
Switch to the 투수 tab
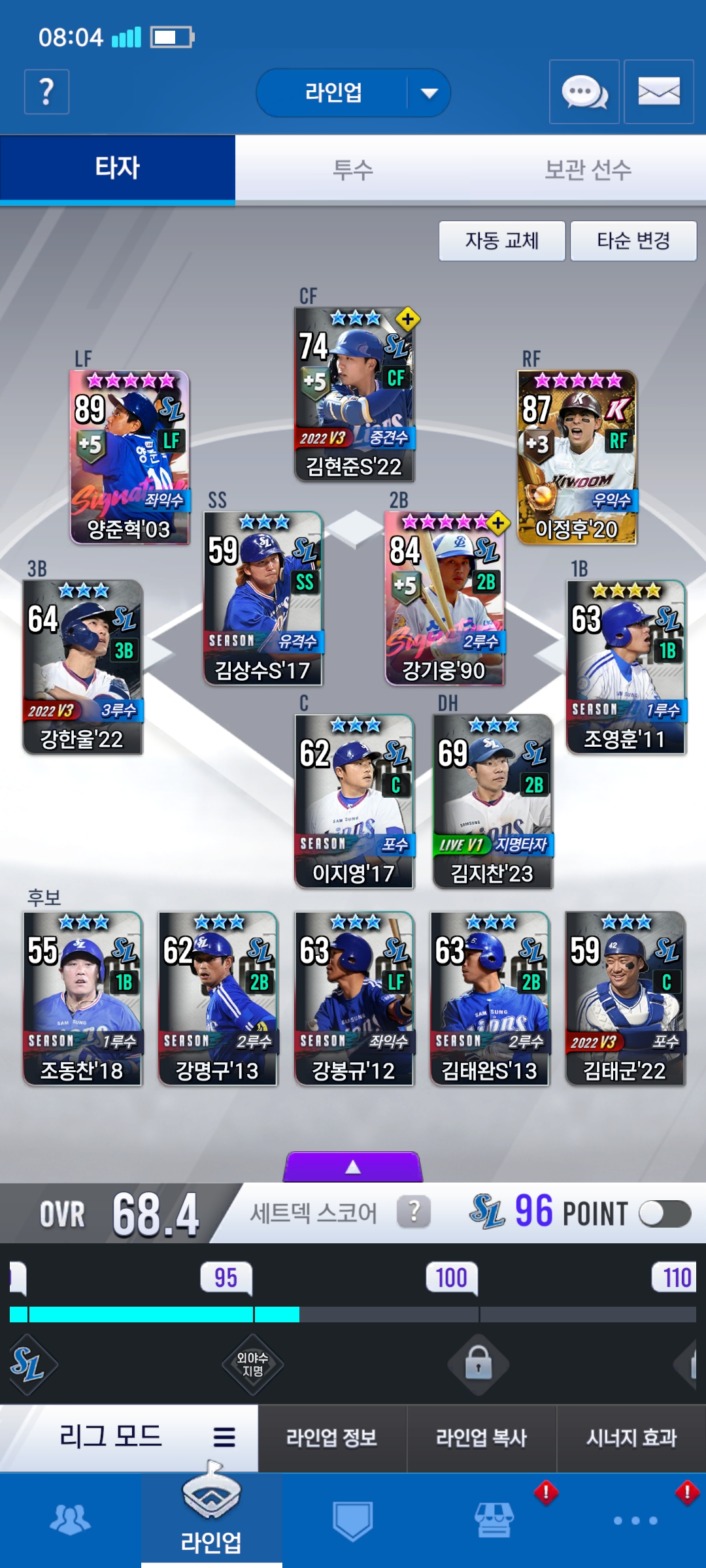[353, 170]
